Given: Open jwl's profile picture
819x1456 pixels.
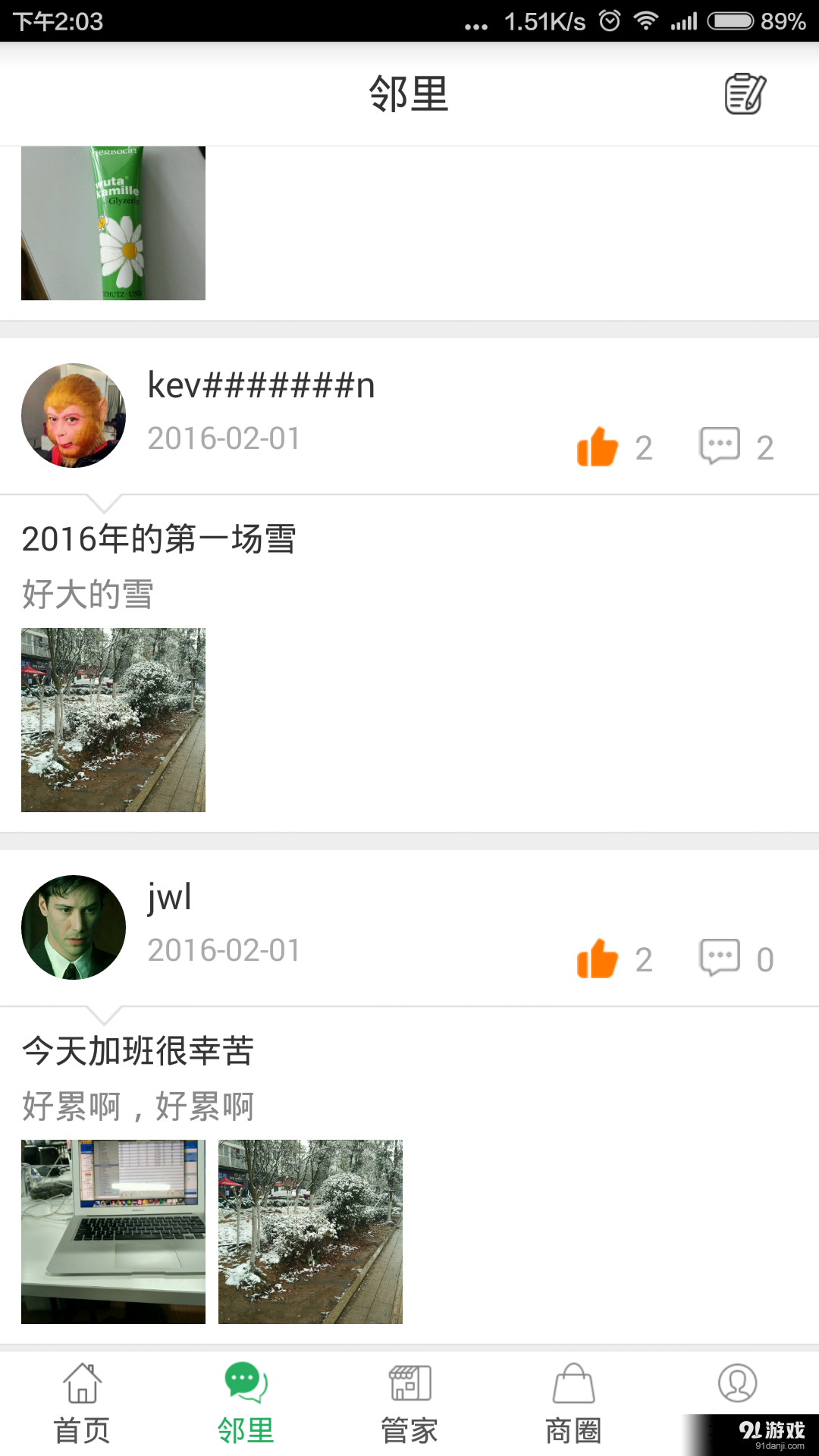Looking at the screenshot, I should point(72,927).
